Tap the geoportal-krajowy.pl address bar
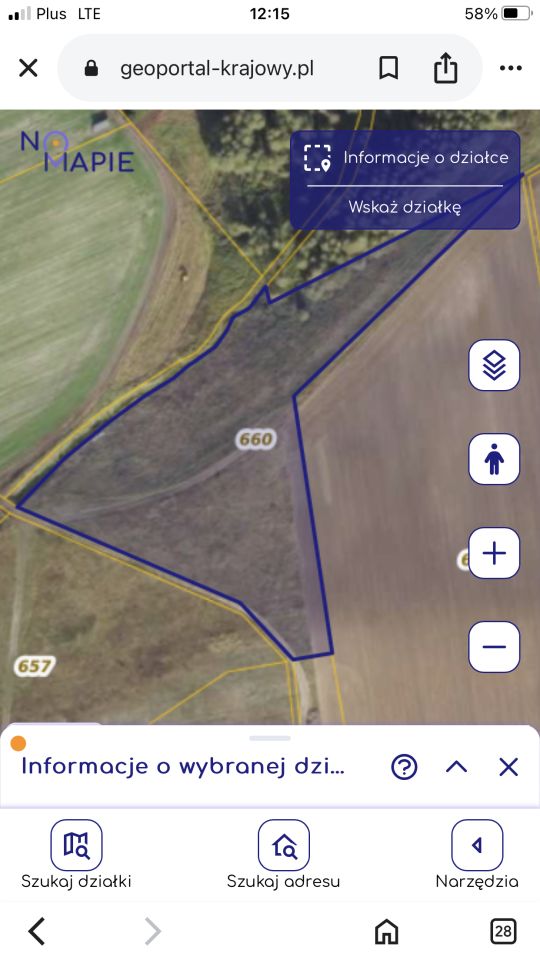540x960 pixels. [x=217, y=68]
